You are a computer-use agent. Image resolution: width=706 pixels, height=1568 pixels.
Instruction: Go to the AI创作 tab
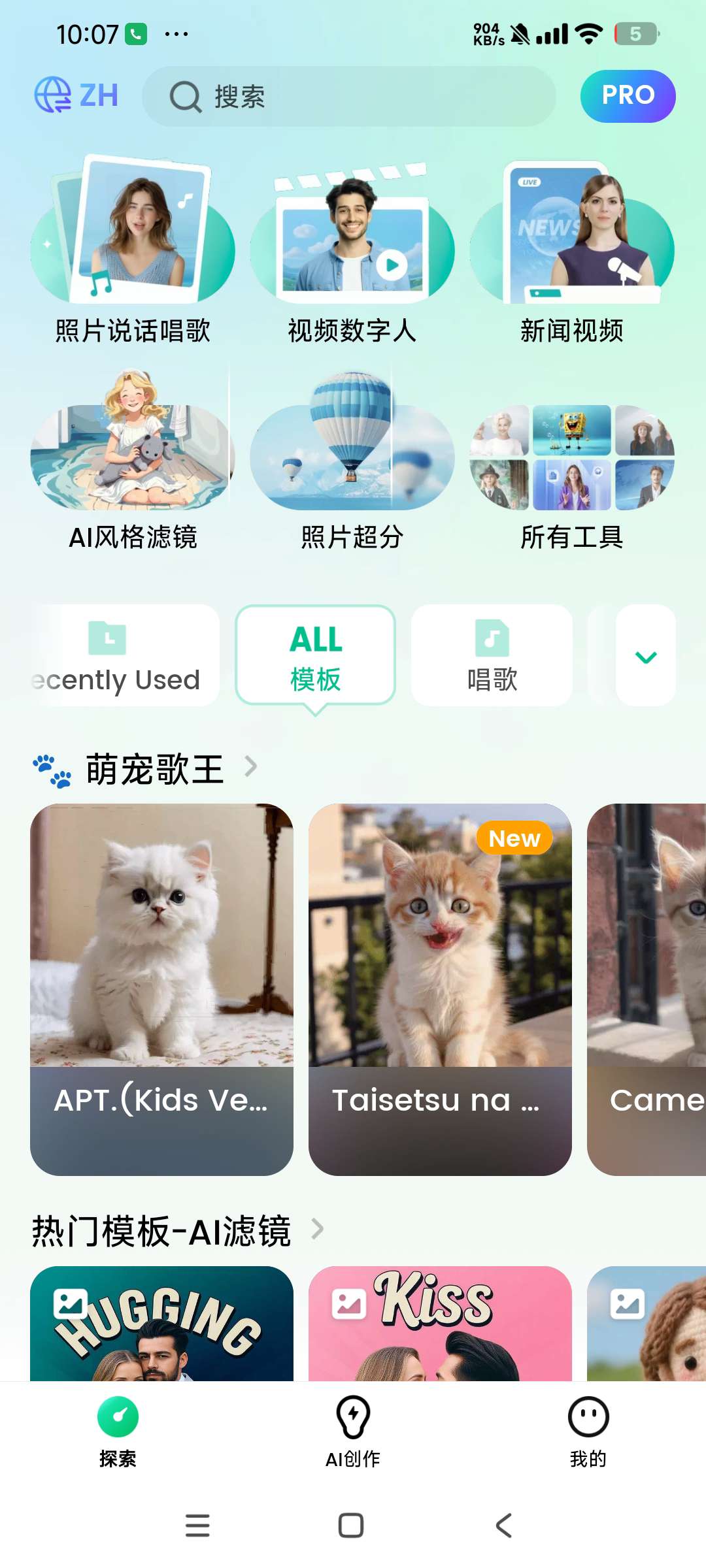coord(353,1431)
